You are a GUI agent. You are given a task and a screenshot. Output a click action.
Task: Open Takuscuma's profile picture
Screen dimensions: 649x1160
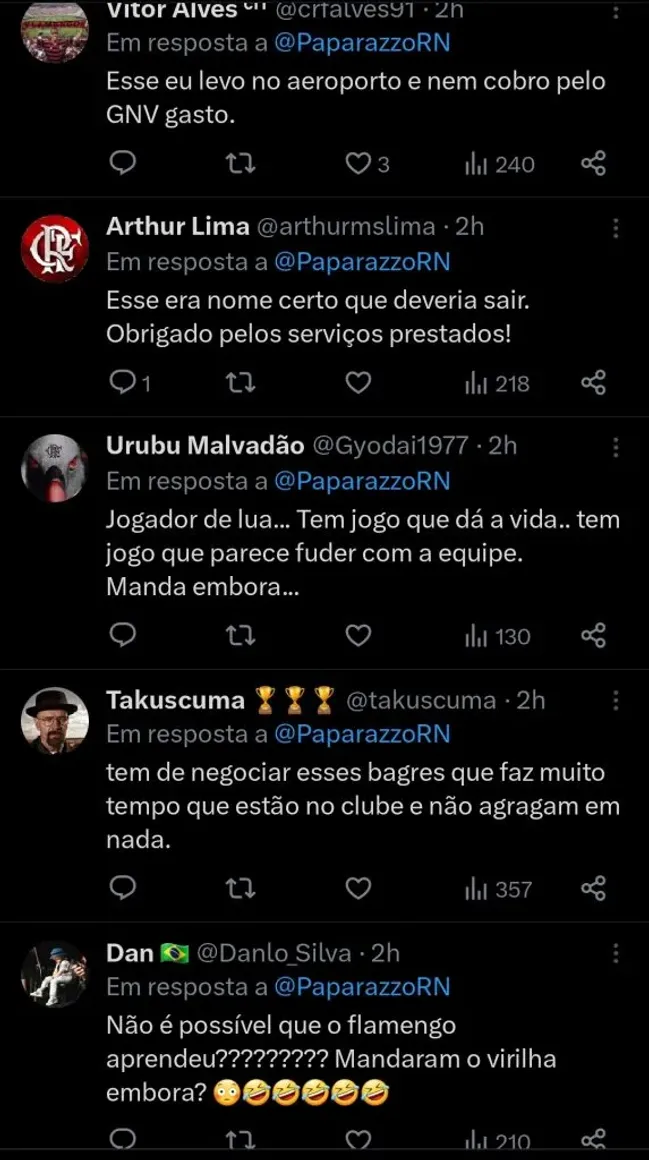55,720
